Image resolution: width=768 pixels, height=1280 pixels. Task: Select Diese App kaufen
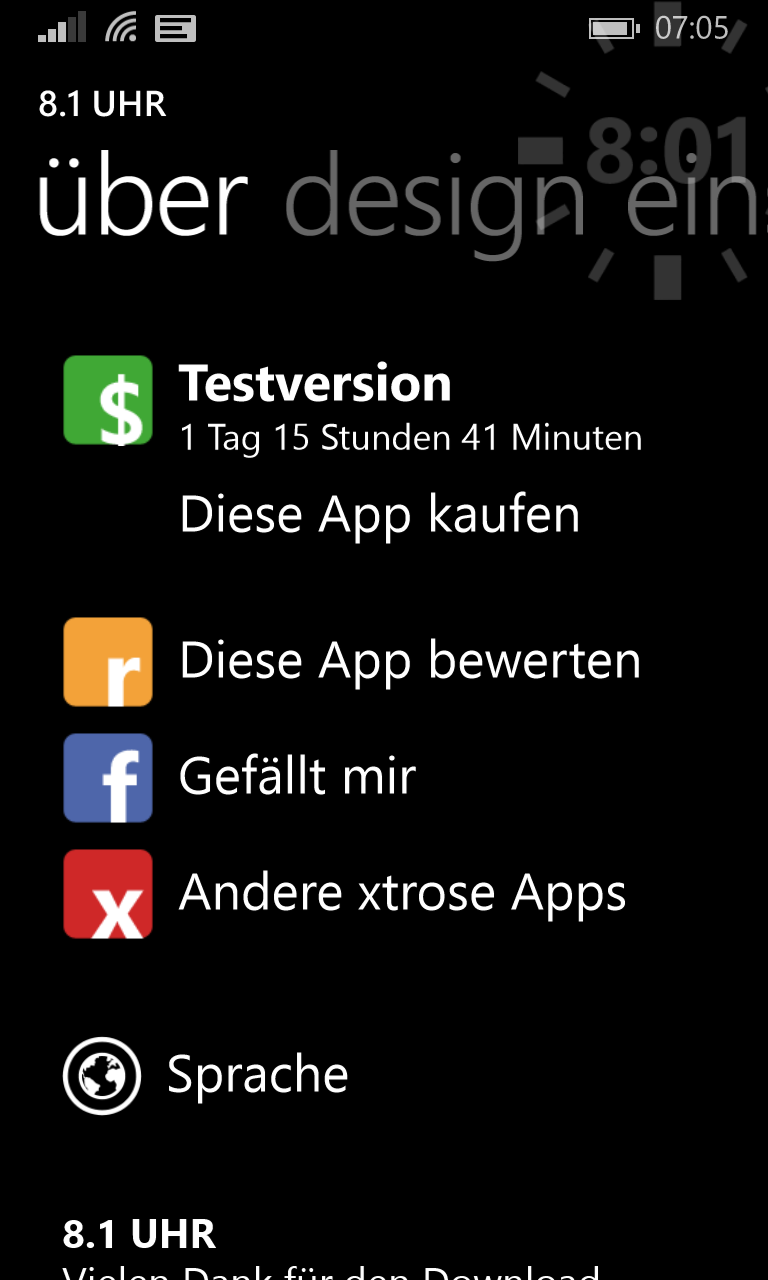click(x=380, y=516)
